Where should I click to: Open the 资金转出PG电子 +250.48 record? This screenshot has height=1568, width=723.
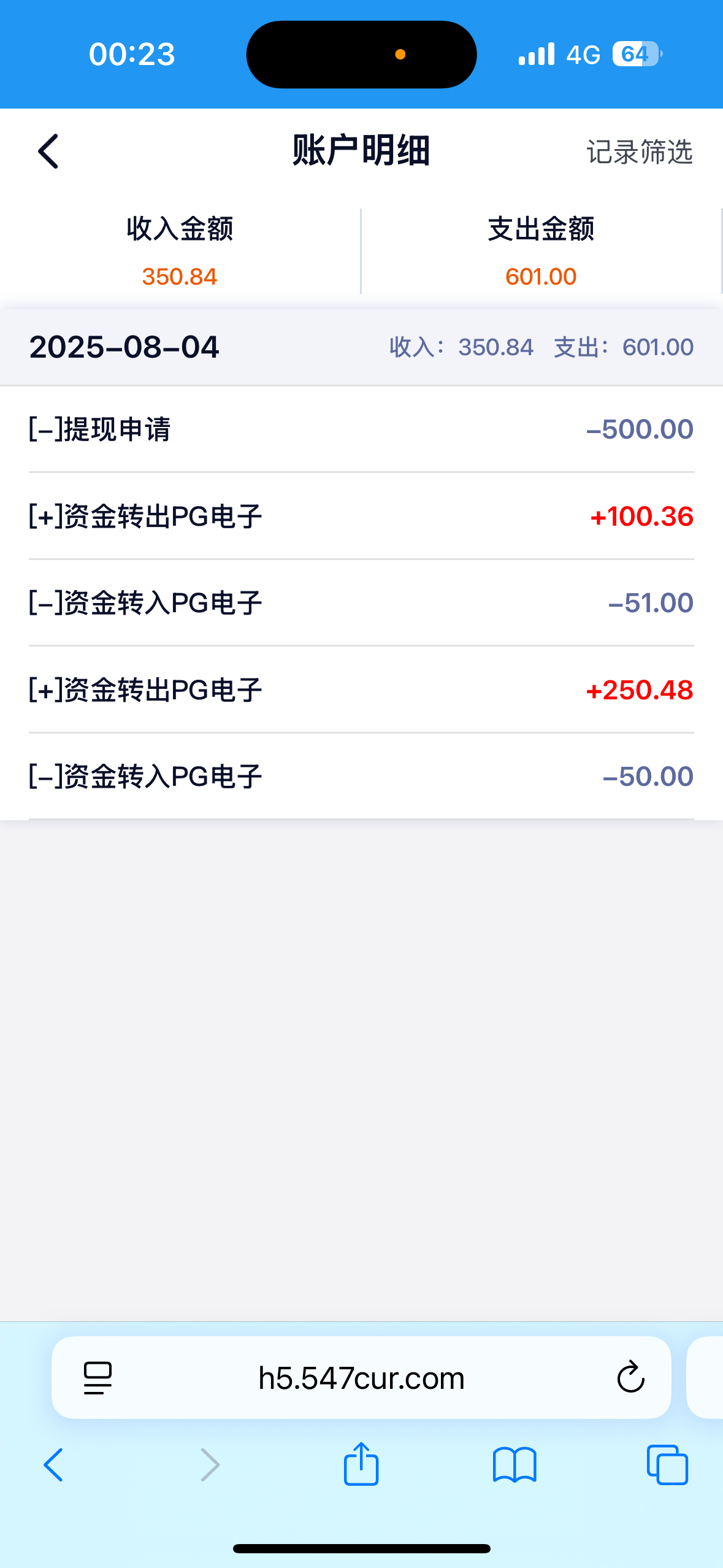(x=361, y=690)
